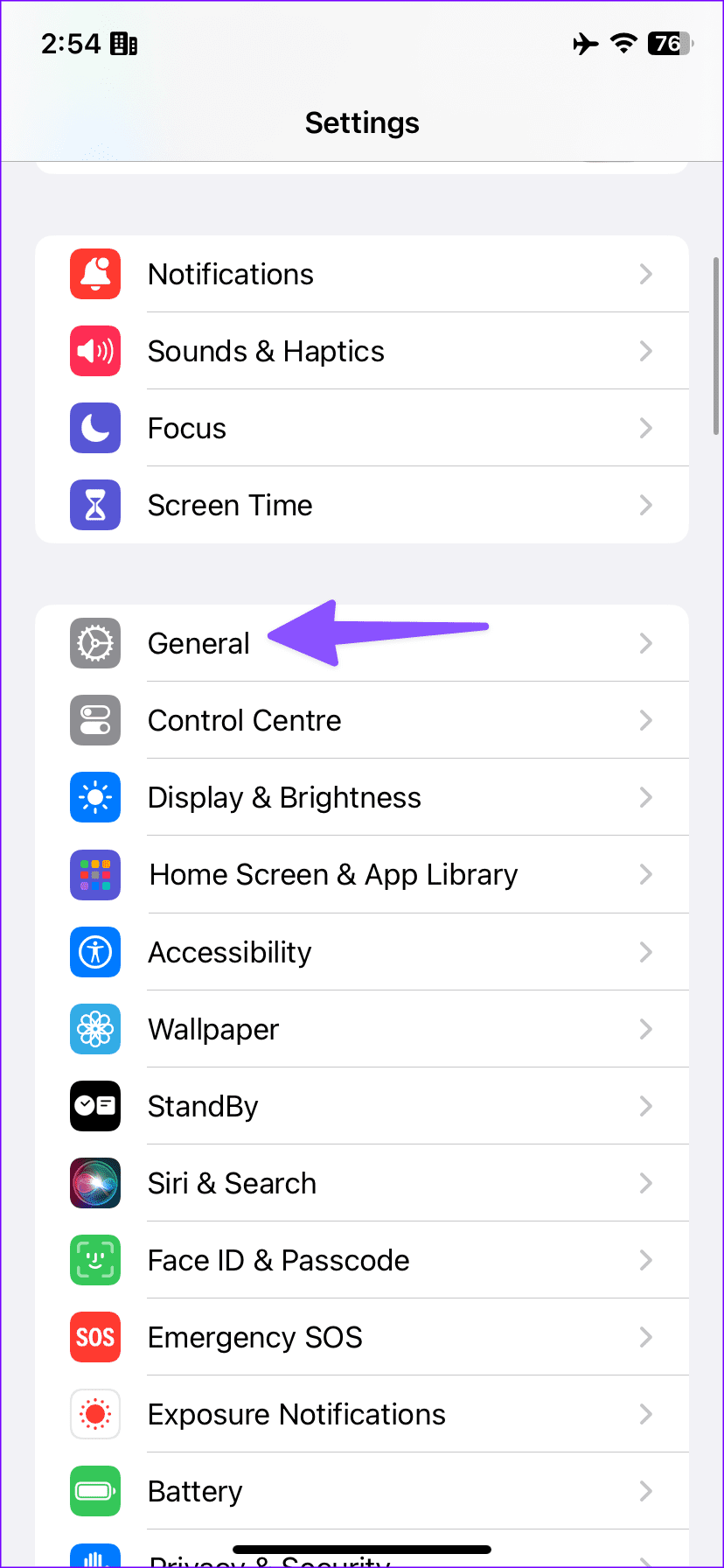The image size is (724, 1568).
Task: Tap the Wi-Fi status icon
Action: 623,44
